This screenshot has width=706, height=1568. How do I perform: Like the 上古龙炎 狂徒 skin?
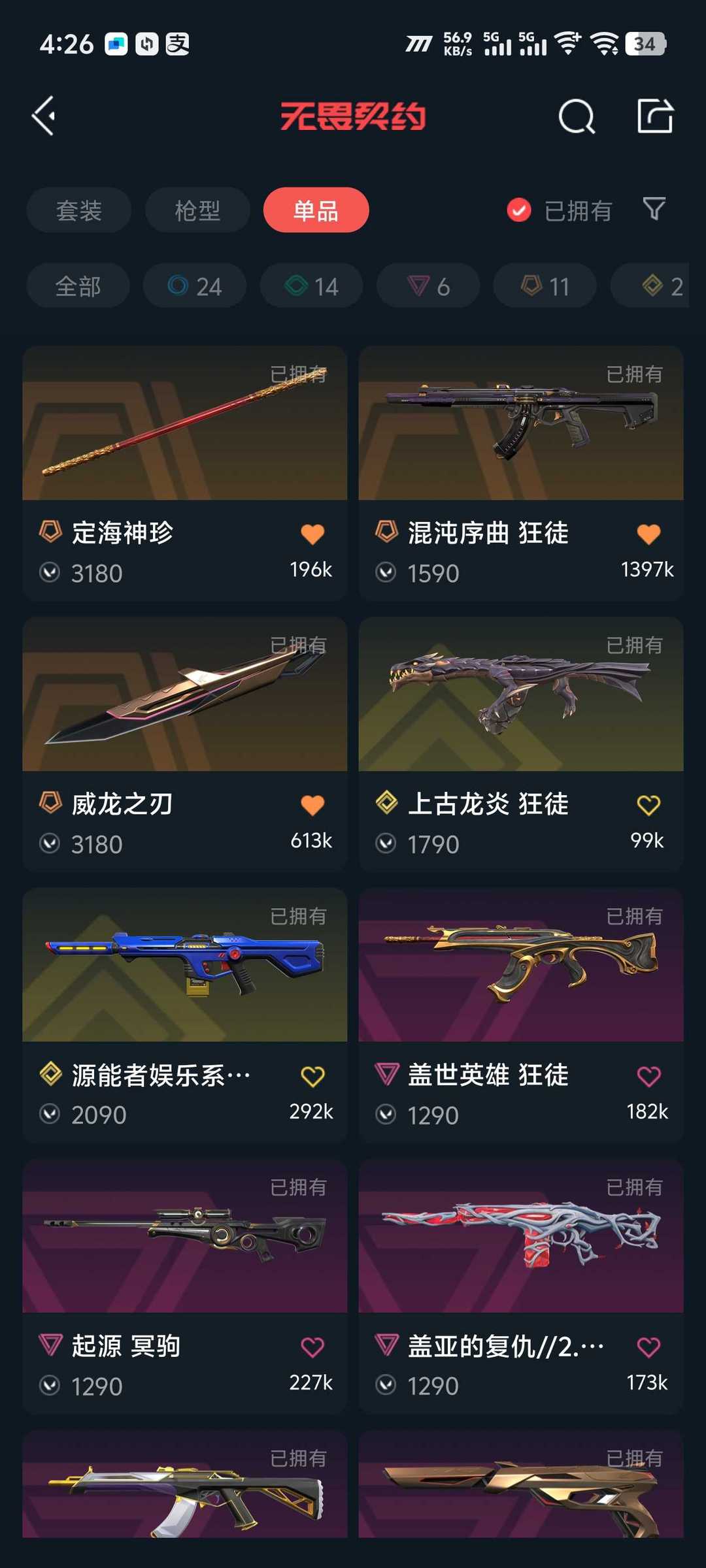[x=648, y=805]
